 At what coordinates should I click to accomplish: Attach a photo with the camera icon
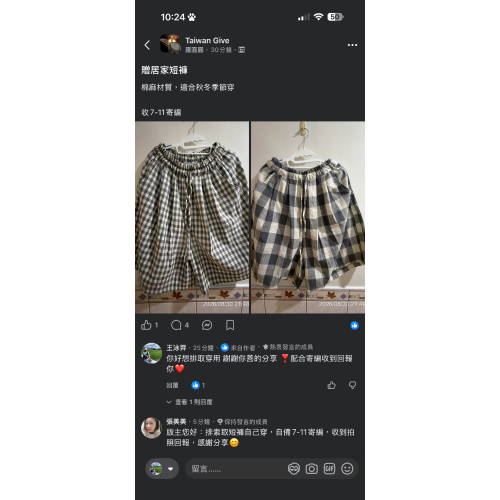312,469
